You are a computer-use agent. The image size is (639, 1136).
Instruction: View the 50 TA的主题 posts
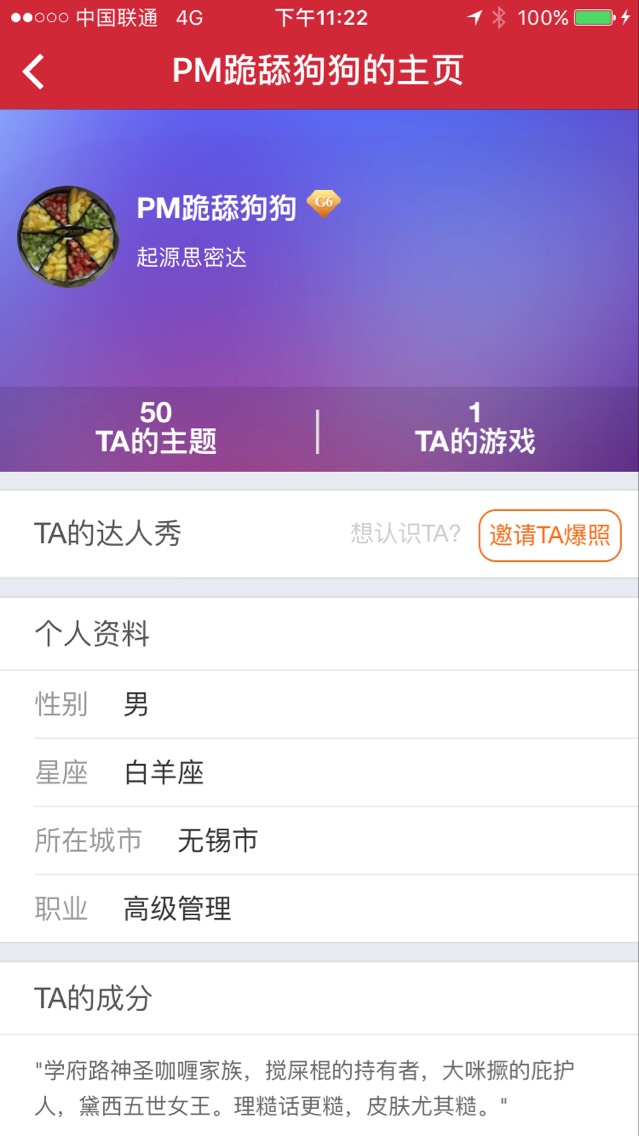156,428
